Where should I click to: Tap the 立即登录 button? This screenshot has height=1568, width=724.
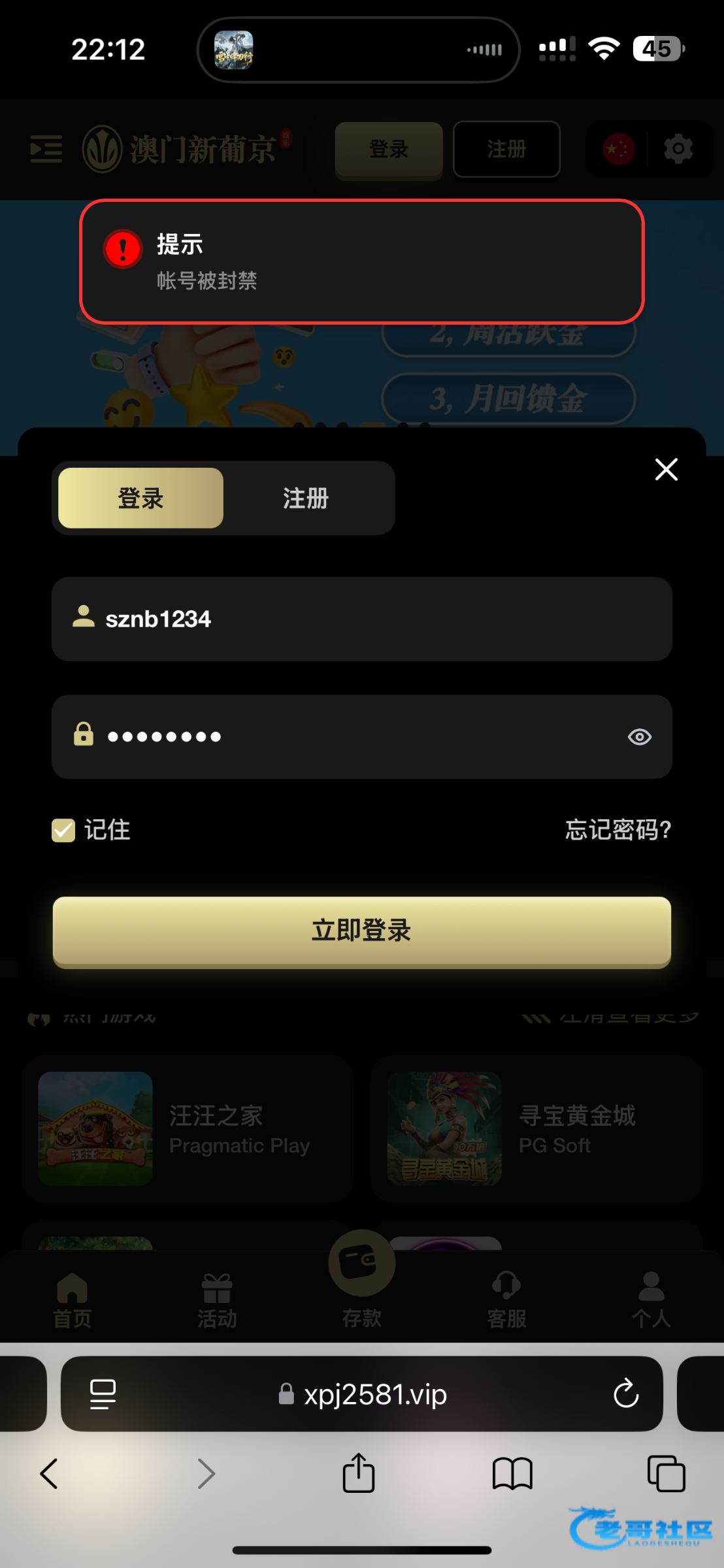coord(362,930)
